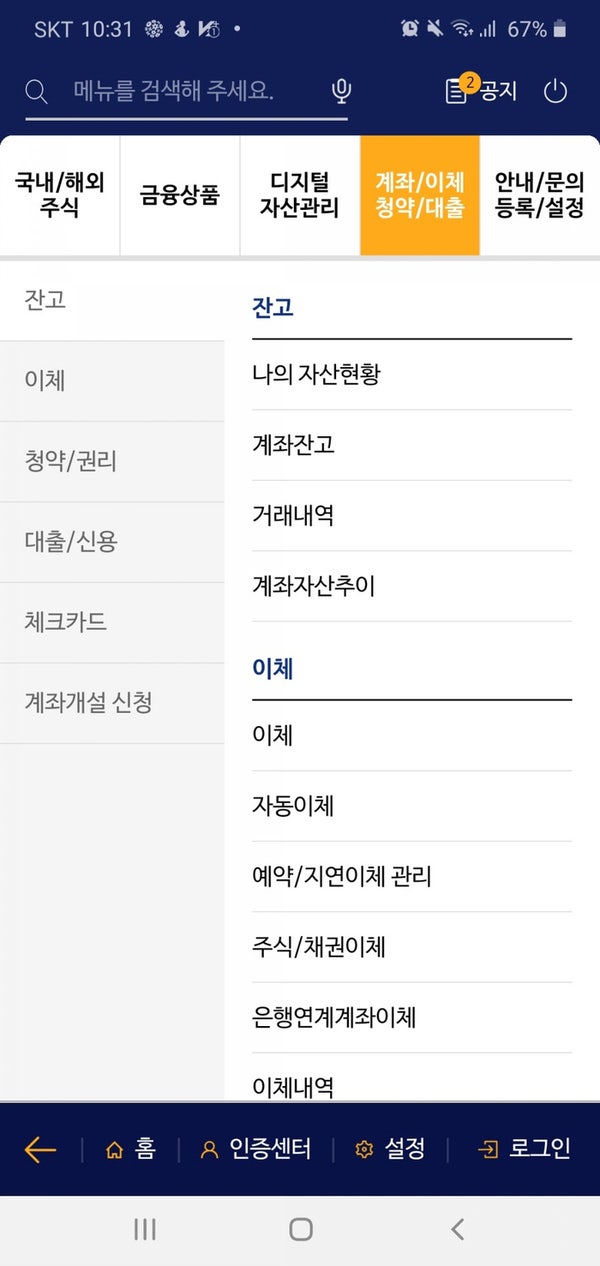Tap the power exit icon
This screenshot has width=600, height=1266.
point(555,92)
